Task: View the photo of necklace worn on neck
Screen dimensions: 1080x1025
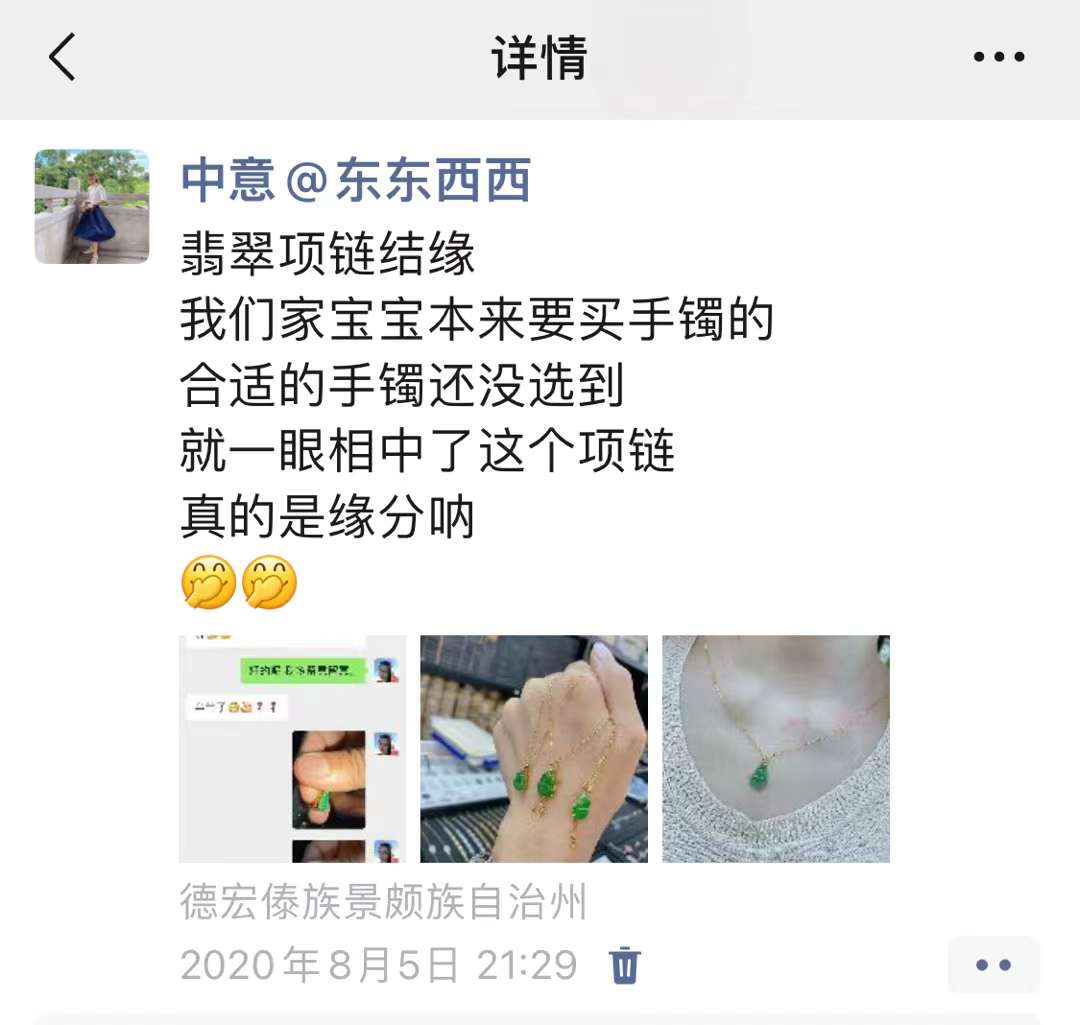Action: coord(776,748)
